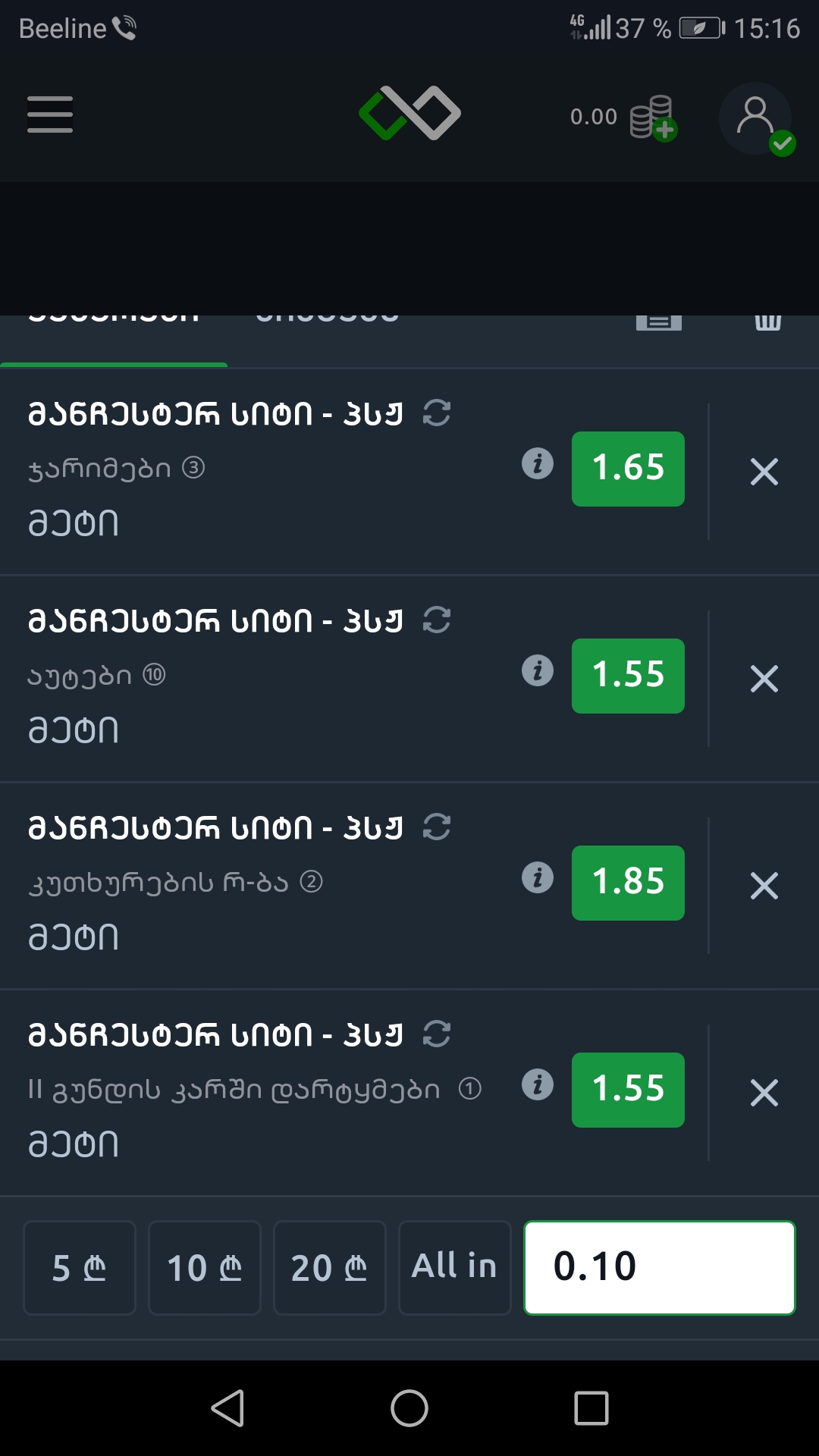
Task: Tap the 1.85 odds button
Action: [x=628, y=883]
